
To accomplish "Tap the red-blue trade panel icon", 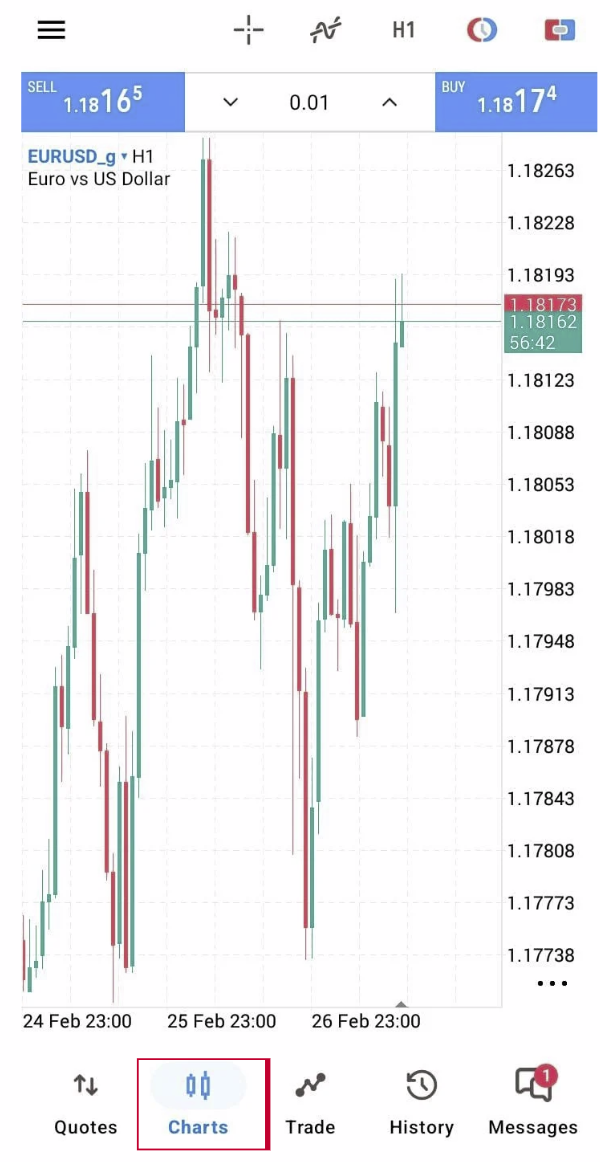I will (x=560, y=30).
